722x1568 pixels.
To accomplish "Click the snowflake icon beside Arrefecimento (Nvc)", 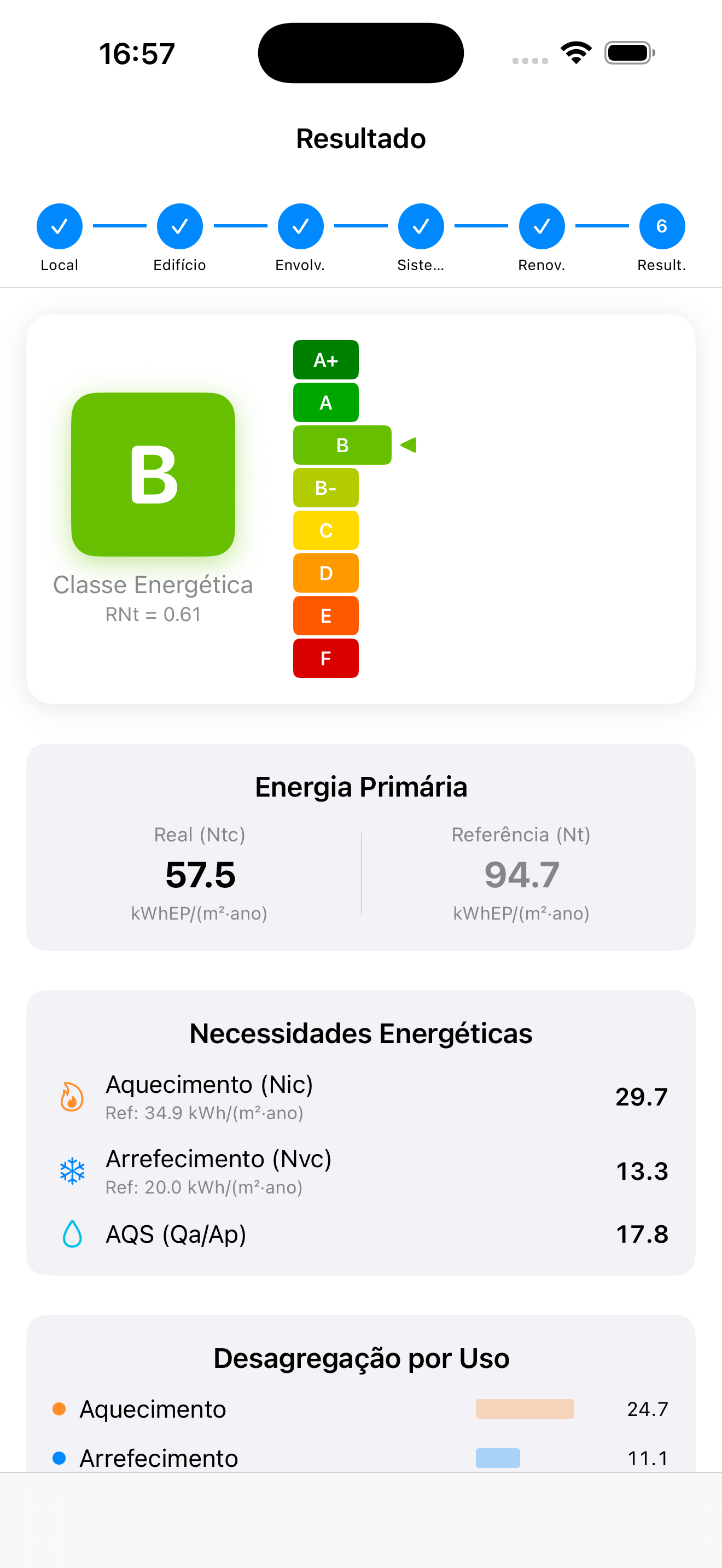I will pyautogui.click(x=72, y=1170).
